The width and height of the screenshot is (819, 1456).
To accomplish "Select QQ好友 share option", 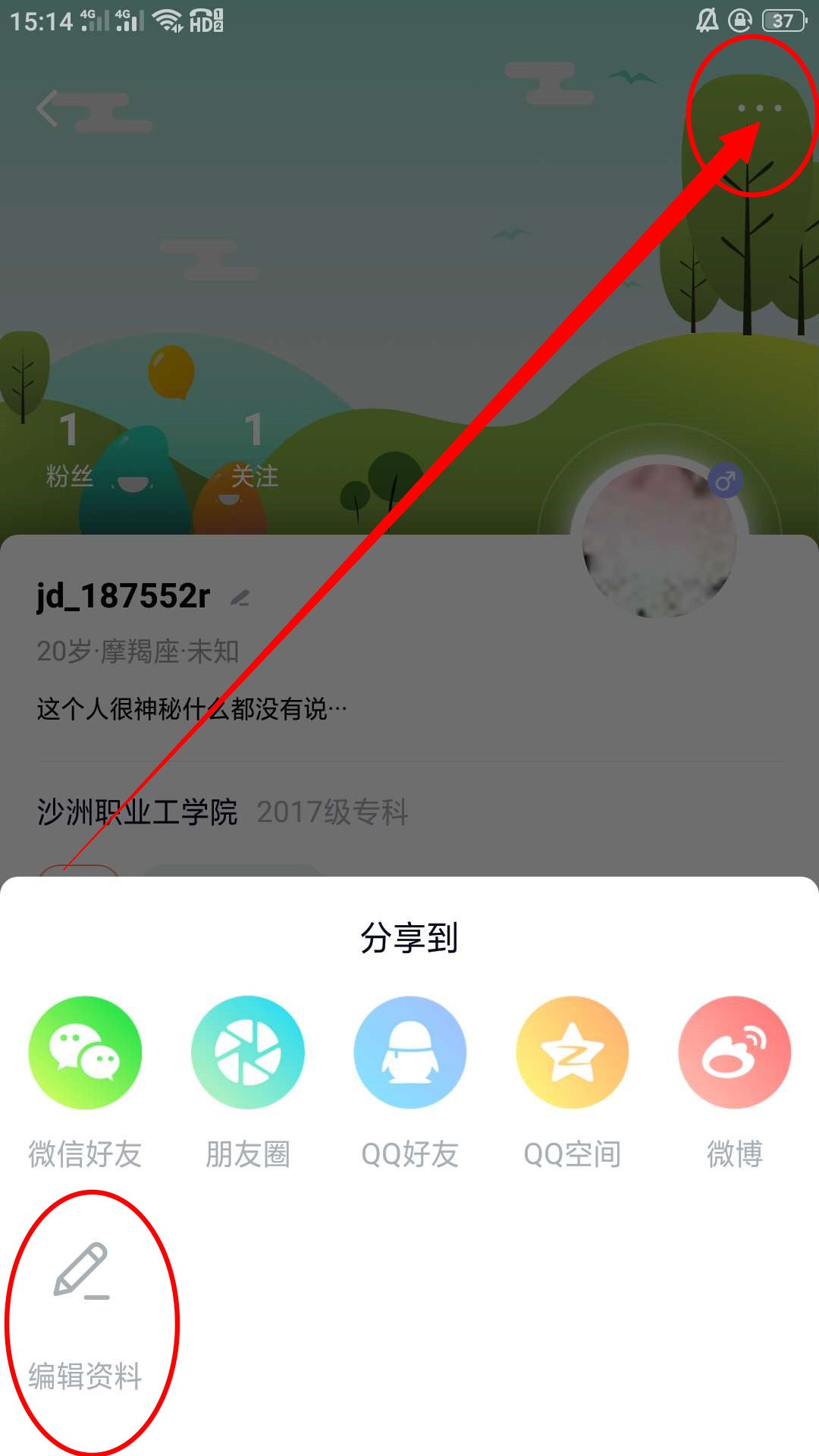I will 410,1053.
